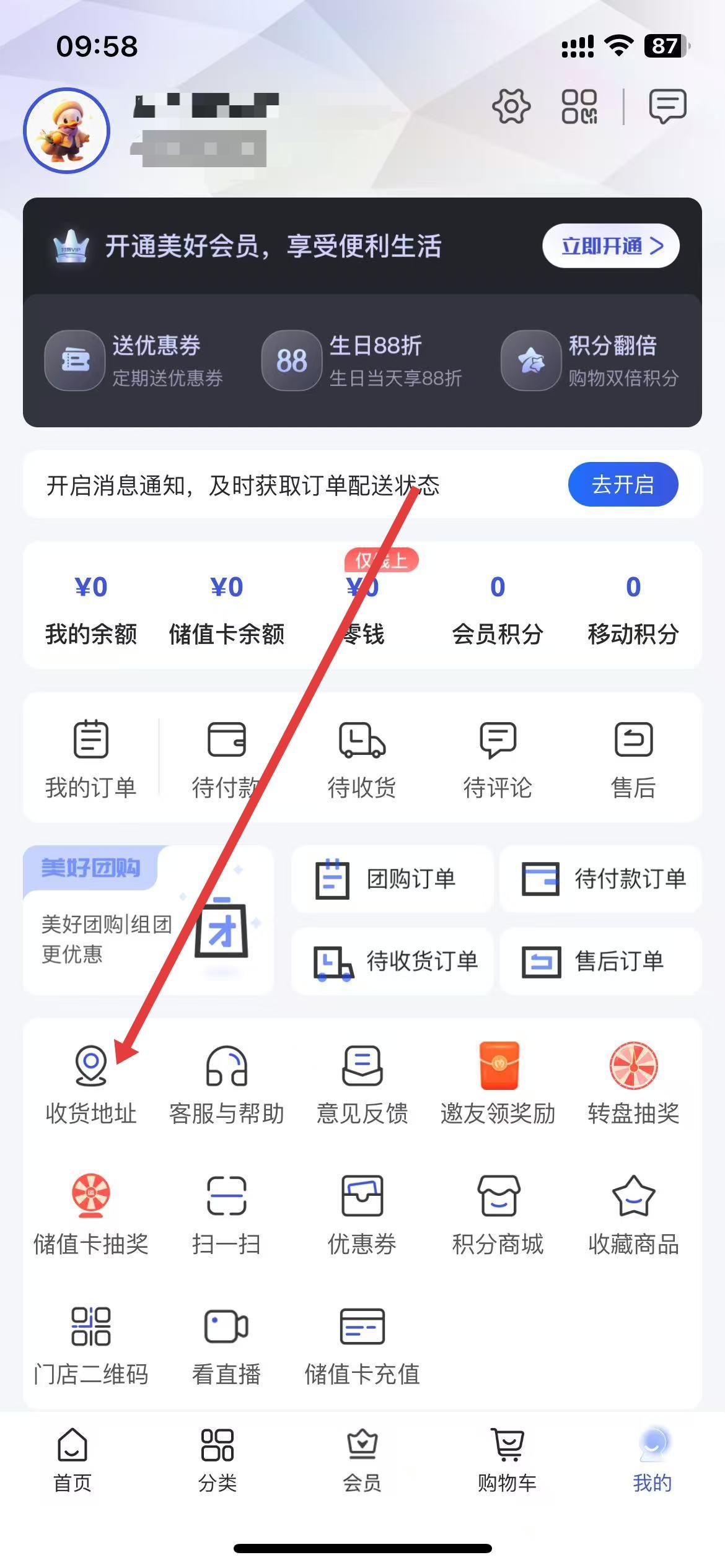
Task: Tap 立即开通 to activate membership
Action: tap(610, 246)
